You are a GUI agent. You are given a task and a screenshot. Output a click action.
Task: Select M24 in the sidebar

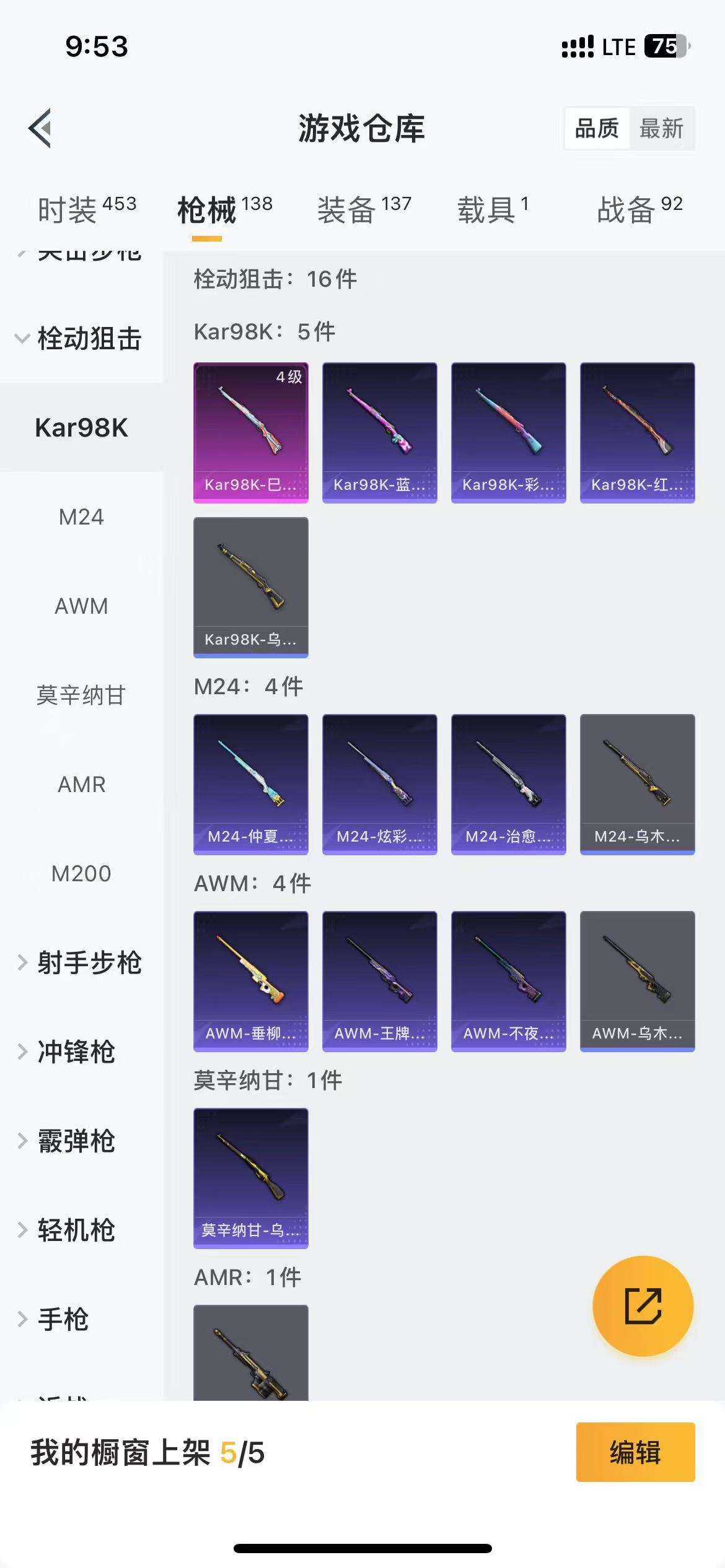tap(81, 517)
